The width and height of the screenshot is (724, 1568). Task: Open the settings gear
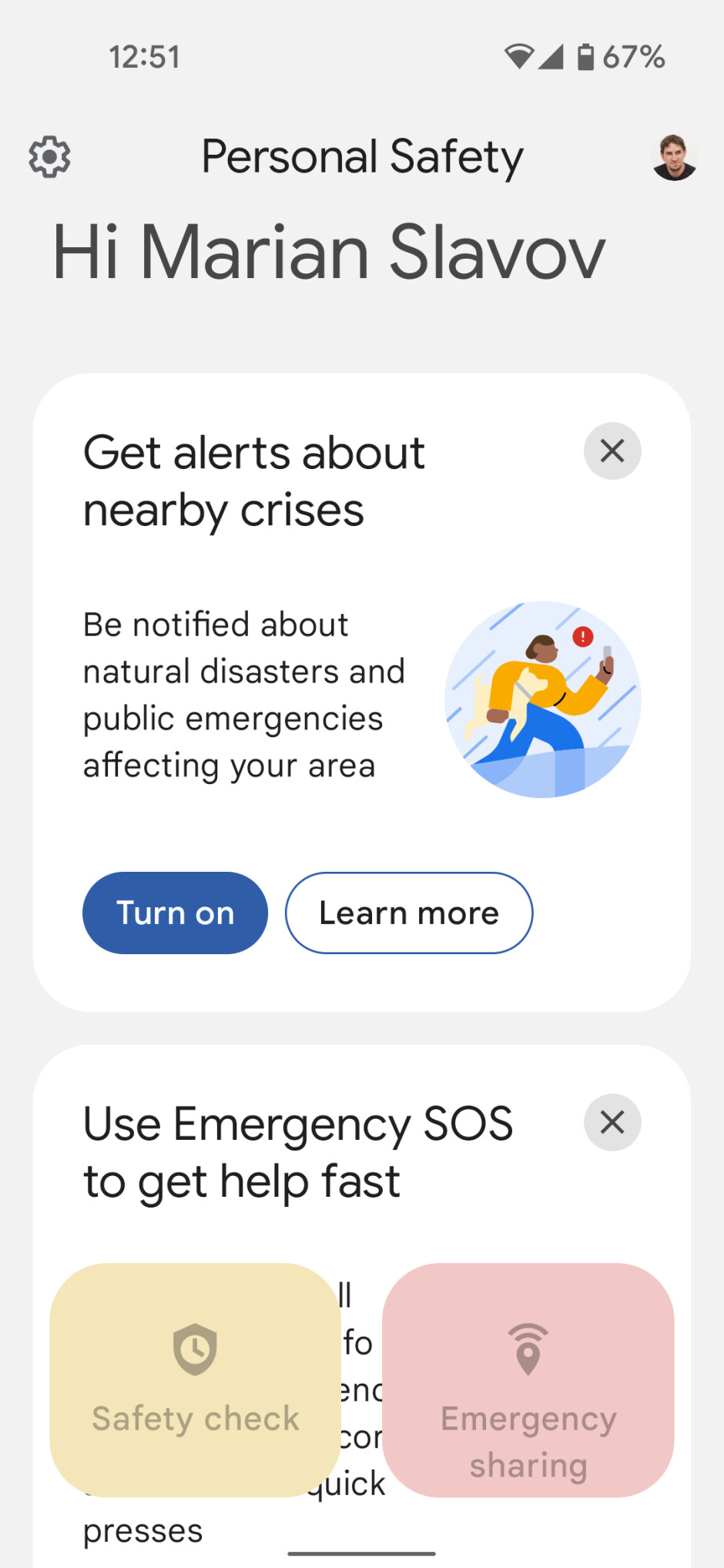(x=49, y=157)
